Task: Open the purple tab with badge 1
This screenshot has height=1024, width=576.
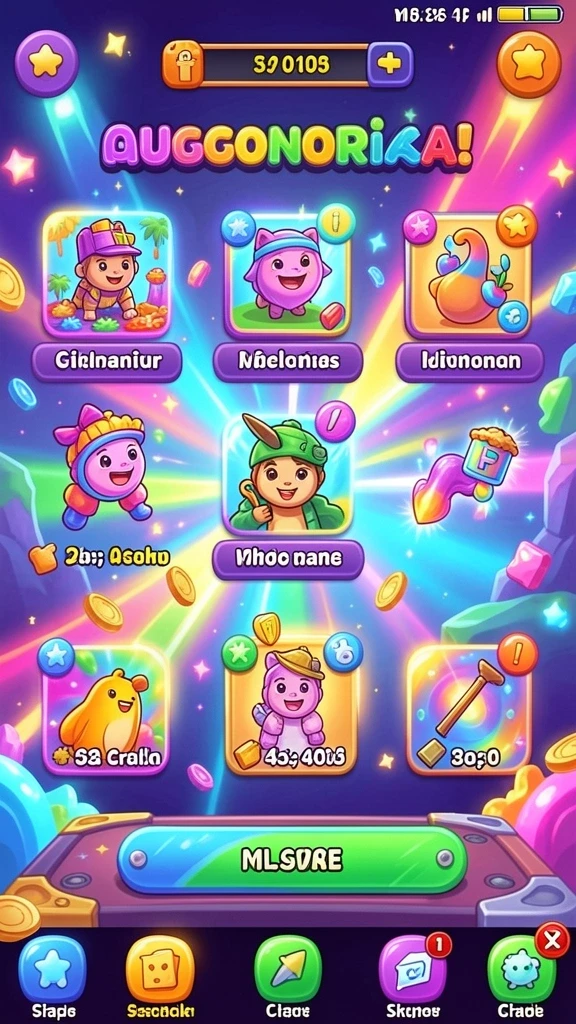Action: (x=412, y=970)
